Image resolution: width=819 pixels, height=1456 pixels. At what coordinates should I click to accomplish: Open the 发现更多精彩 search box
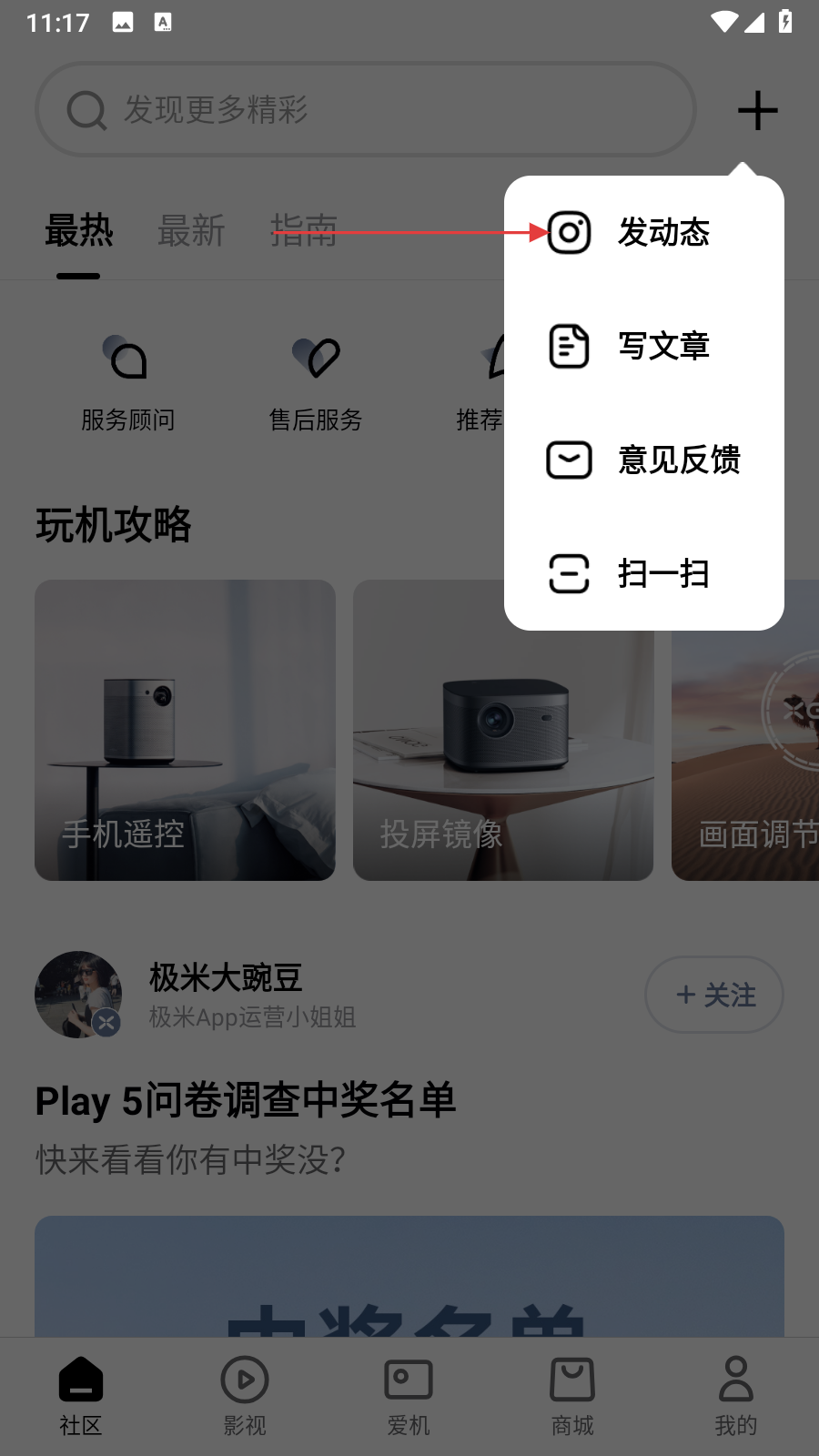pyautogui.click(x=364, y=110)
